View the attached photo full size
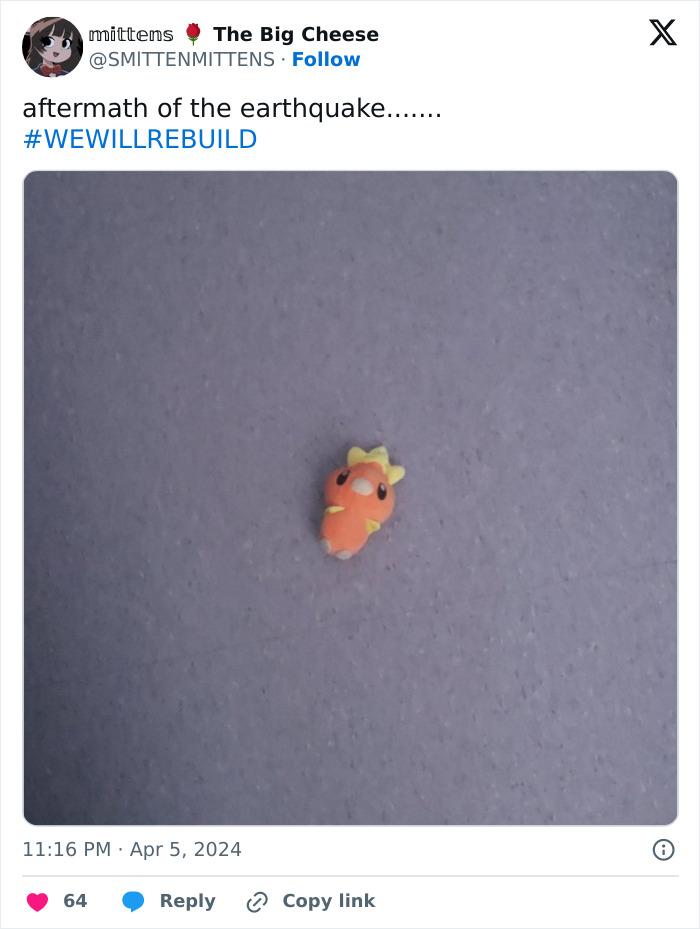Viewport: 700px width, 929px height. [350, 498]
